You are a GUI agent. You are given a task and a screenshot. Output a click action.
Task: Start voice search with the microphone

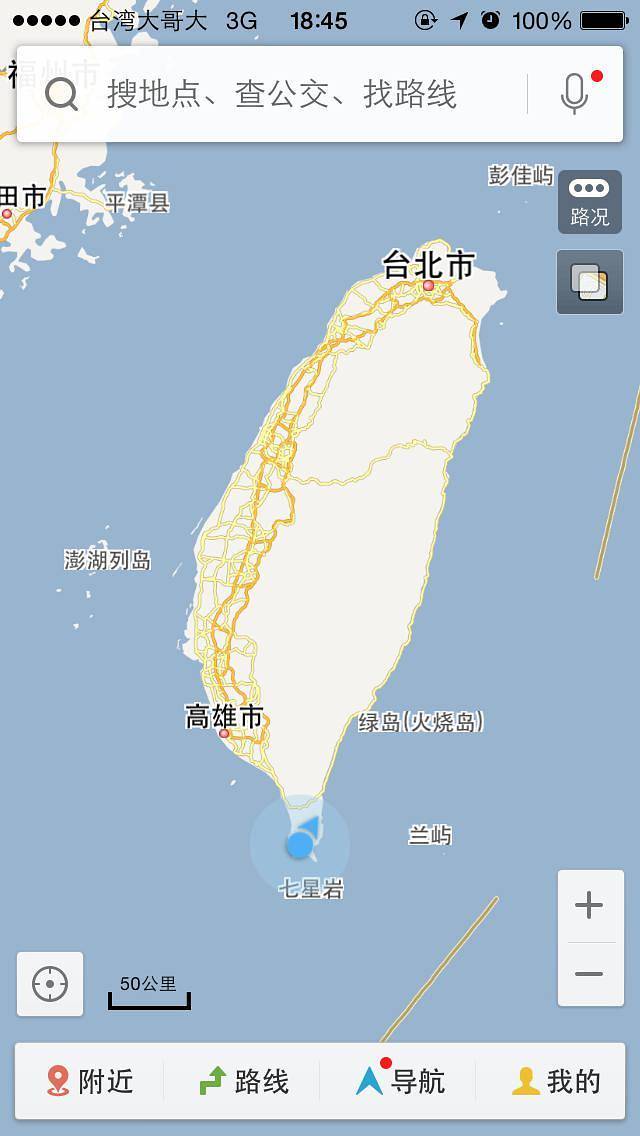coord(575,94)
